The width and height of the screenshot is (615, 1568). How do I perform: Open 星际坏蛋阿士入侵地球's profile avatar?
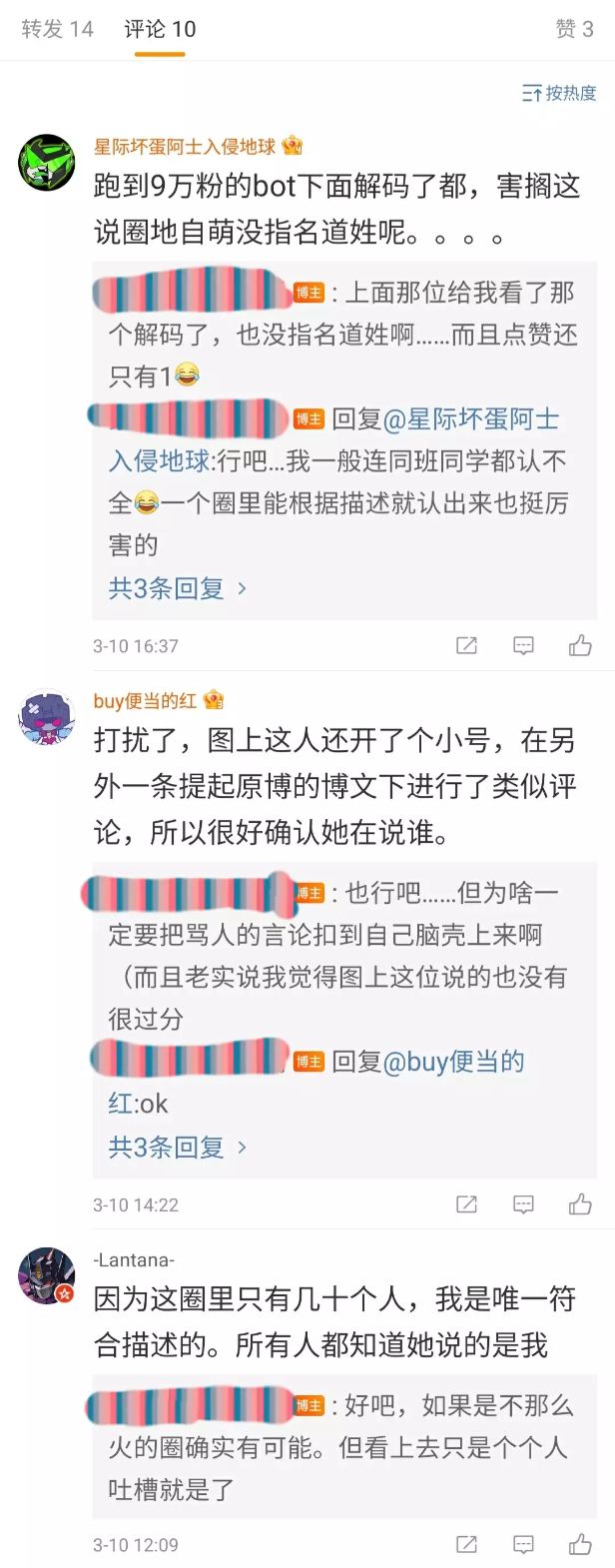click(x=46, y=163)
